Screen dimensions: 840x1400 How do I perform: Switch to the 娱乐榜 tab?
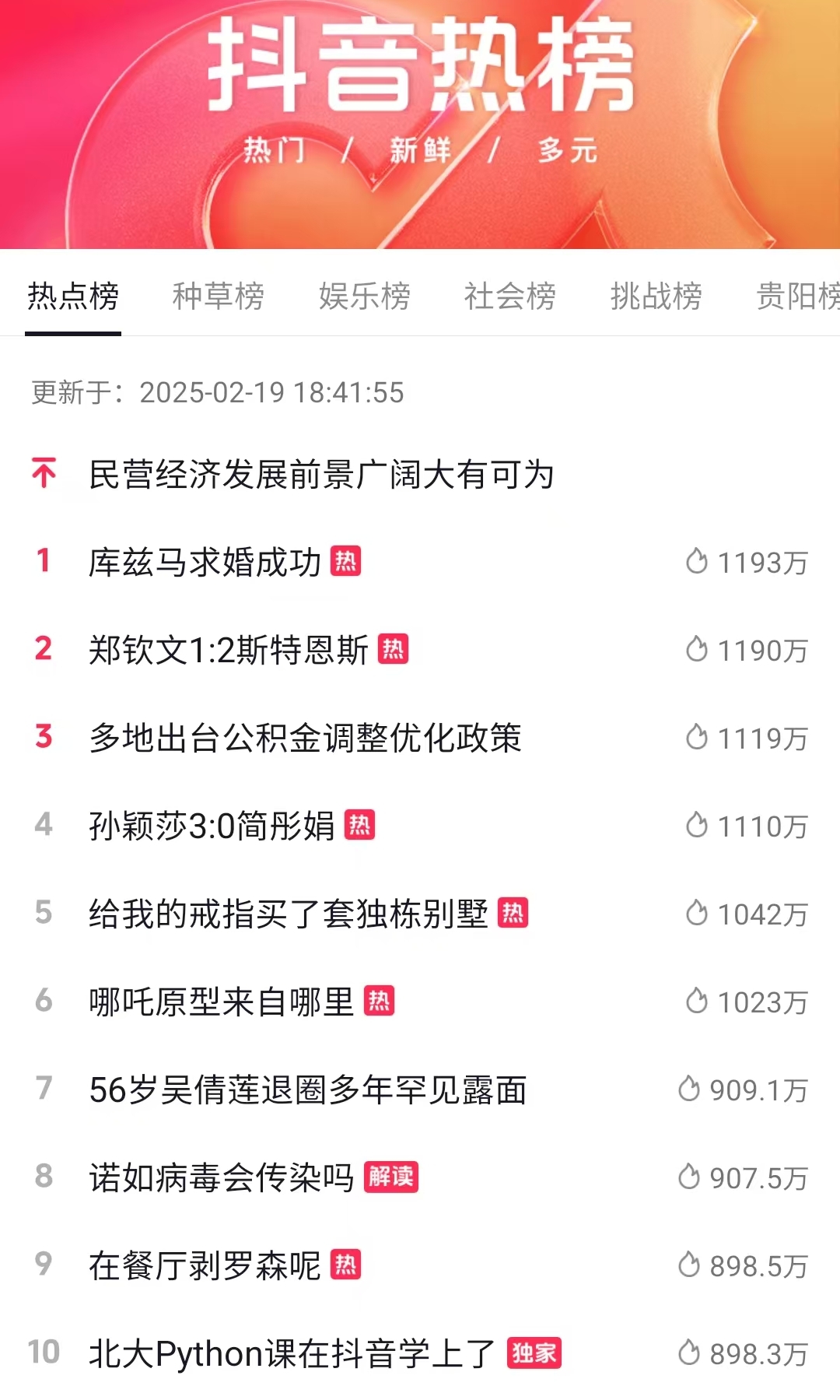(x=364, y=296)
